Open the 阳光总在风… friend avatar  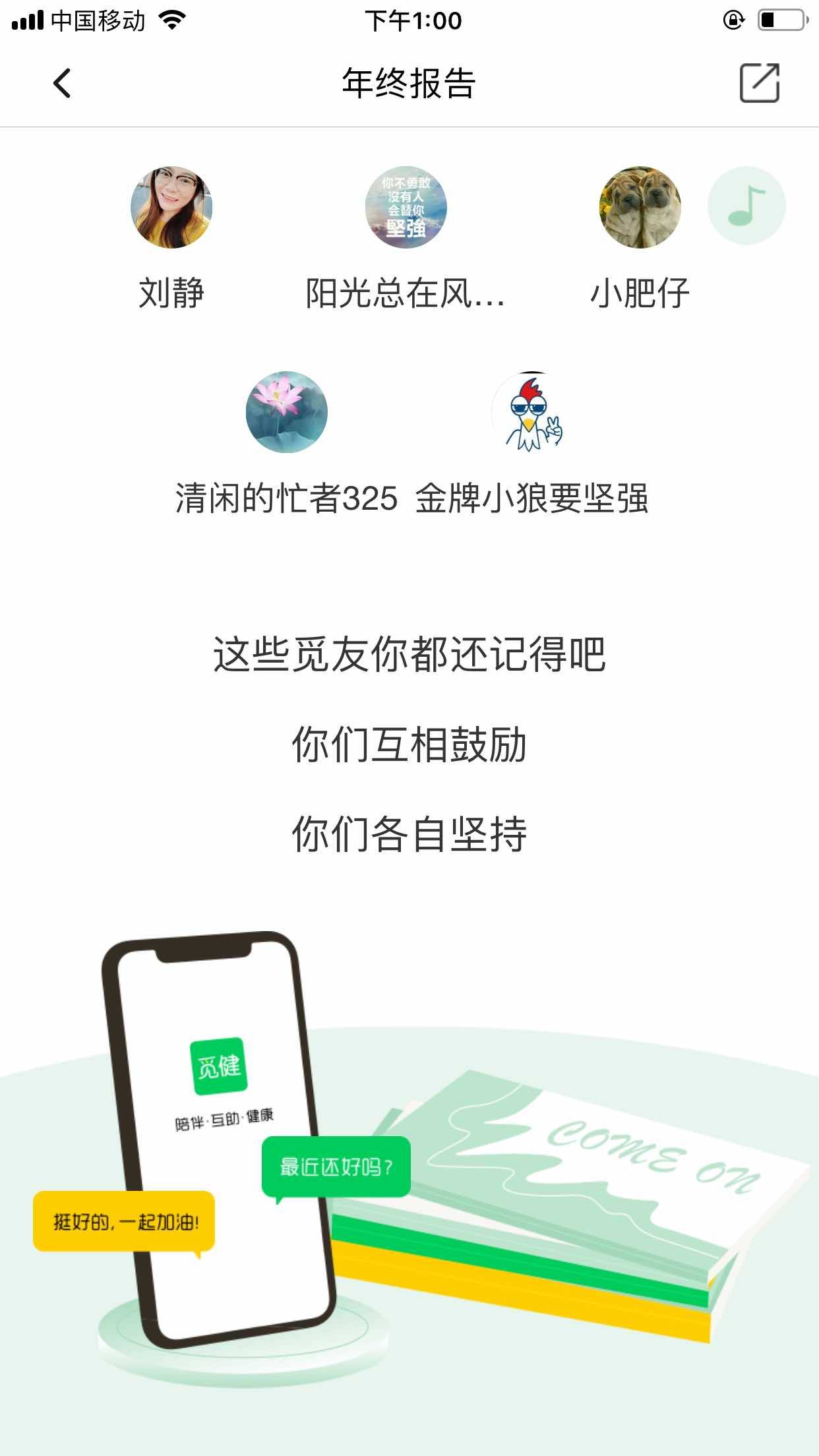point(406,207)
